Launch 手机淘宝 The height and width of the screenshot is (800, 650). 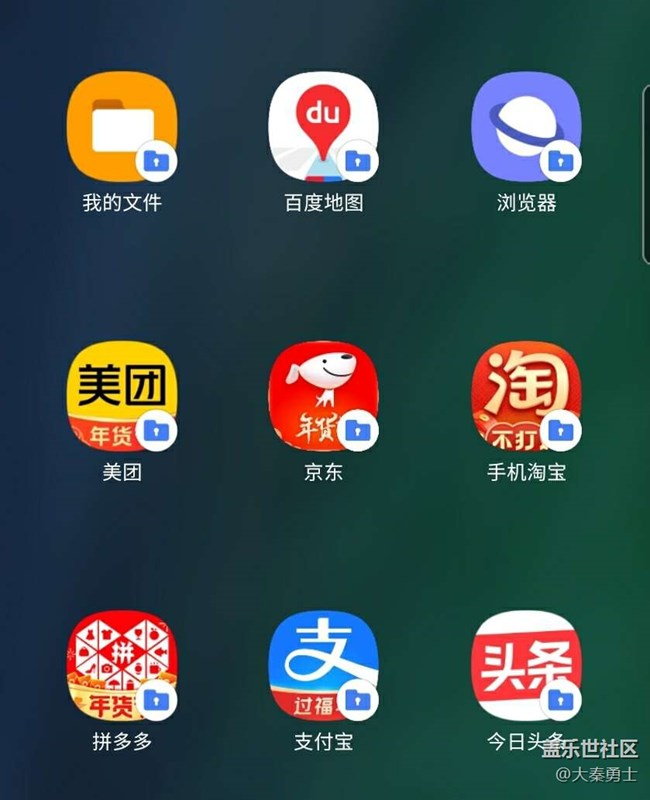coord(526,397)
